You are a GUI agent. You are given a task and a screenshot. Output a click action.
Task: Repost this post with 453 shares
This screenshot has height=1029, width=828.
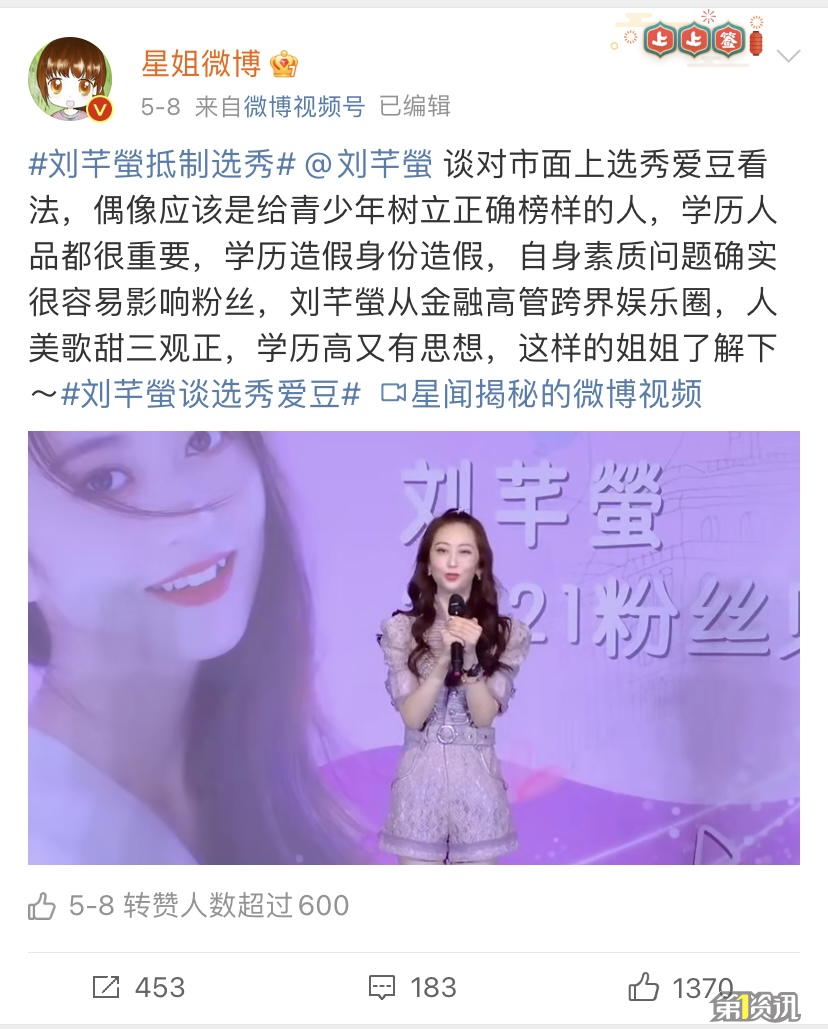[x=138, y=988]
